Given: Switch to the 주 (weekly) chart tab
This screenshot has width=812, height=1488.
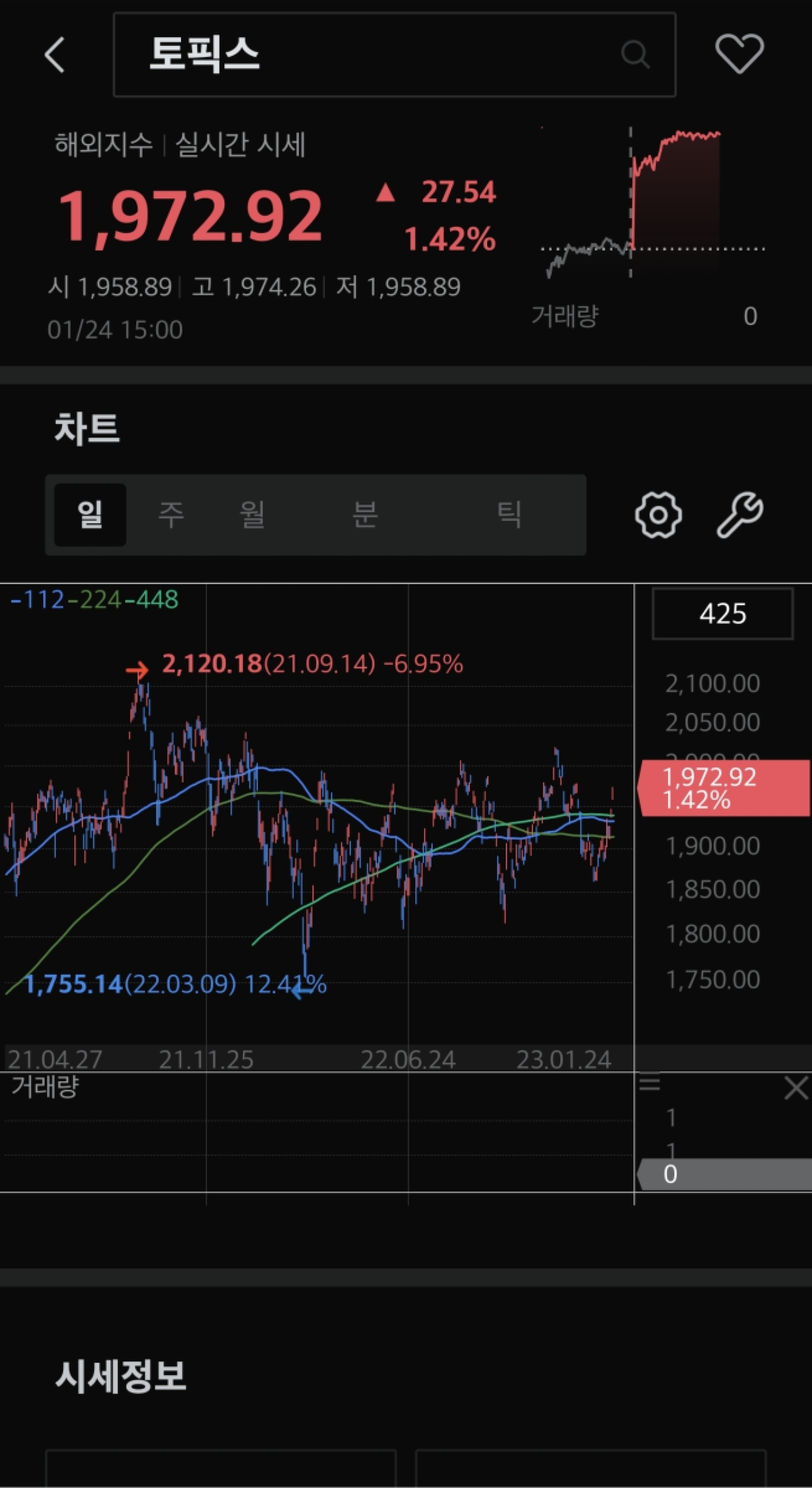Looking at the screenshot, I should (171, 514).
